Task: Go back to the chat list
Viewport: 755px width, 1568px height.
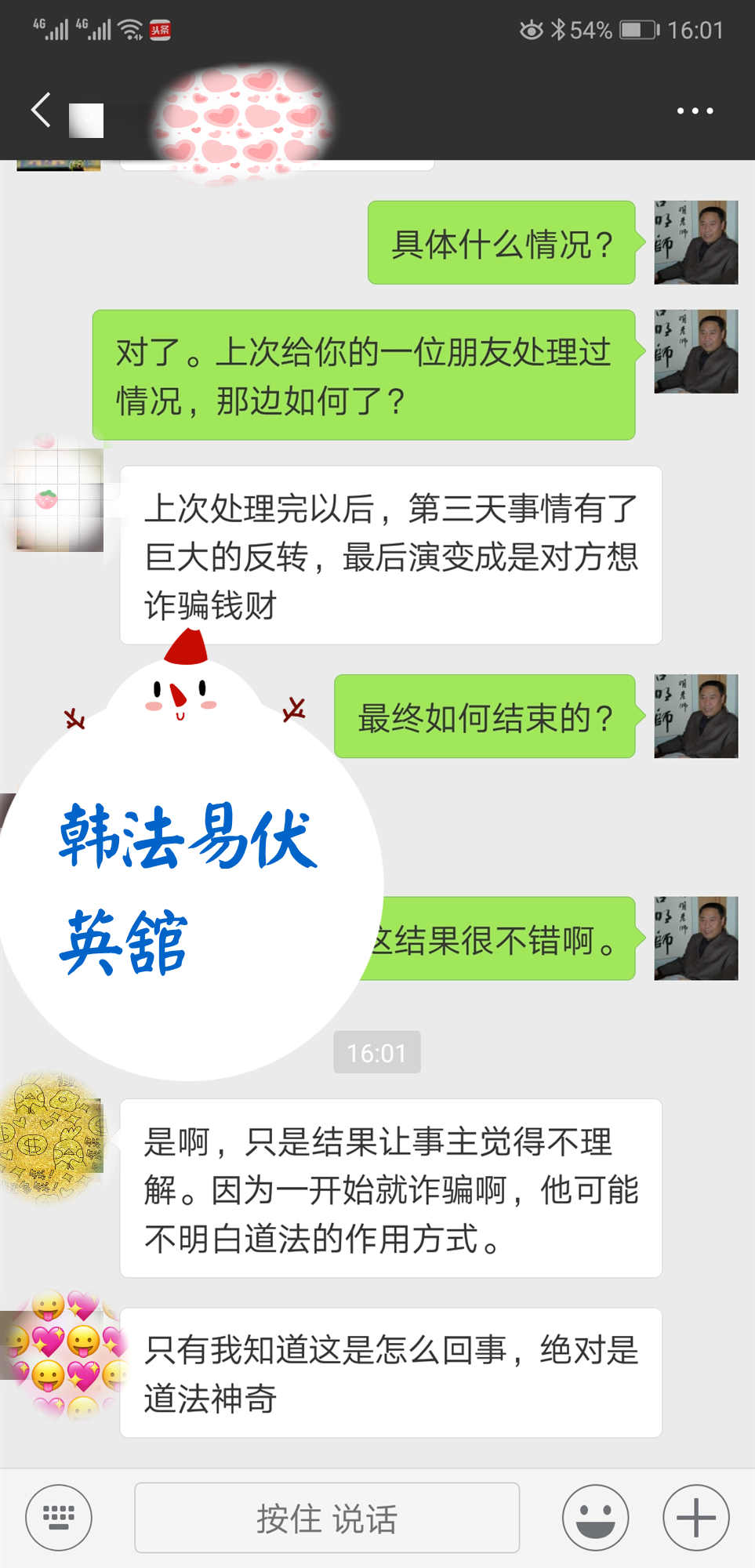Action: tap(41, 110)
